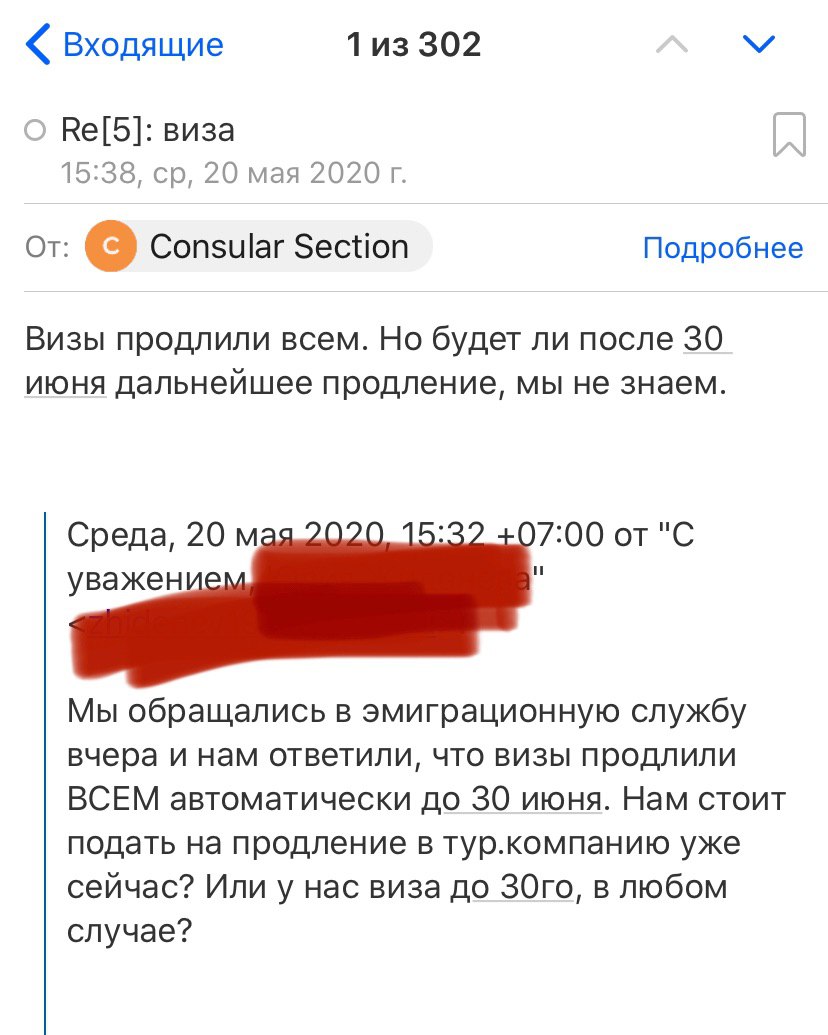The image size is (828, 1035).
Task: Mark message unread via circle indicator
Action: [x=35, y=130]
